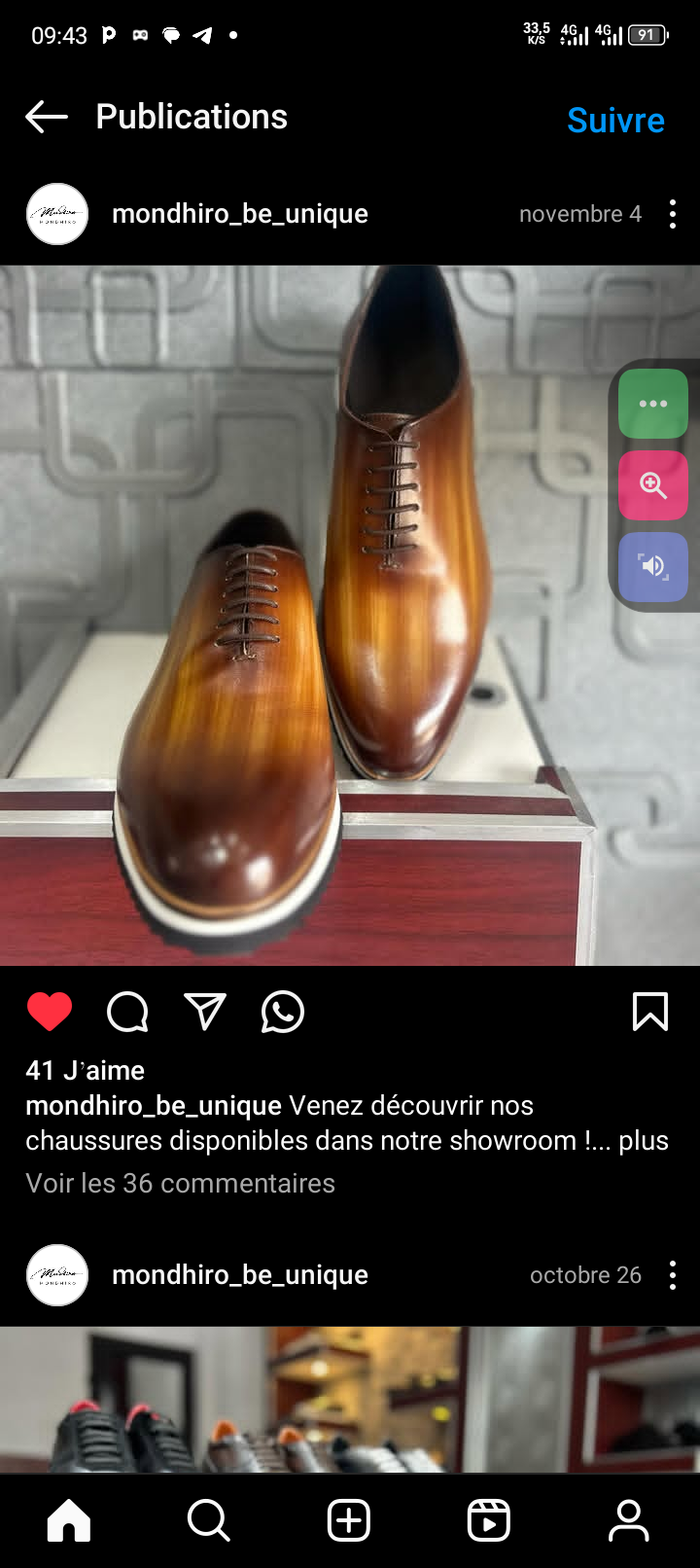Create a new post
The width and height of the screenshot is (700, 1568).
point(349,1520)
